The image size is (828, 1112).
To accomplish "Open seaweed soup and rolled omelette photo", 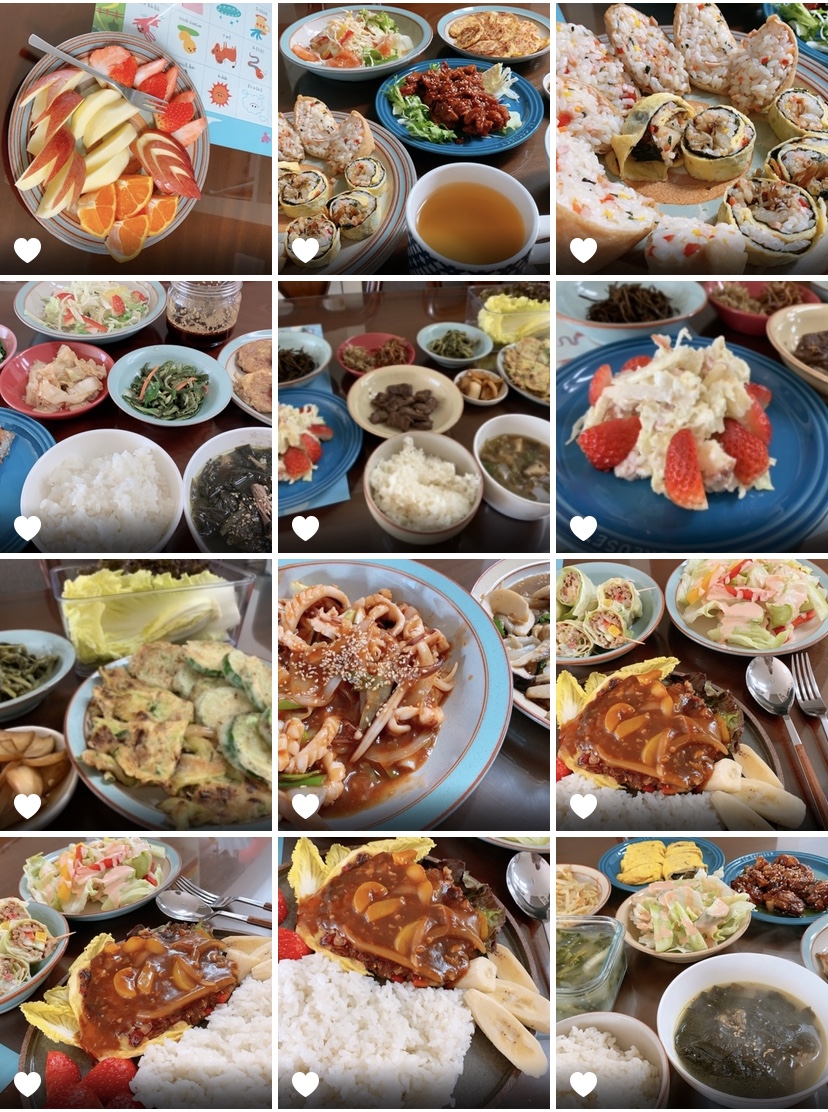I will 691,972.
